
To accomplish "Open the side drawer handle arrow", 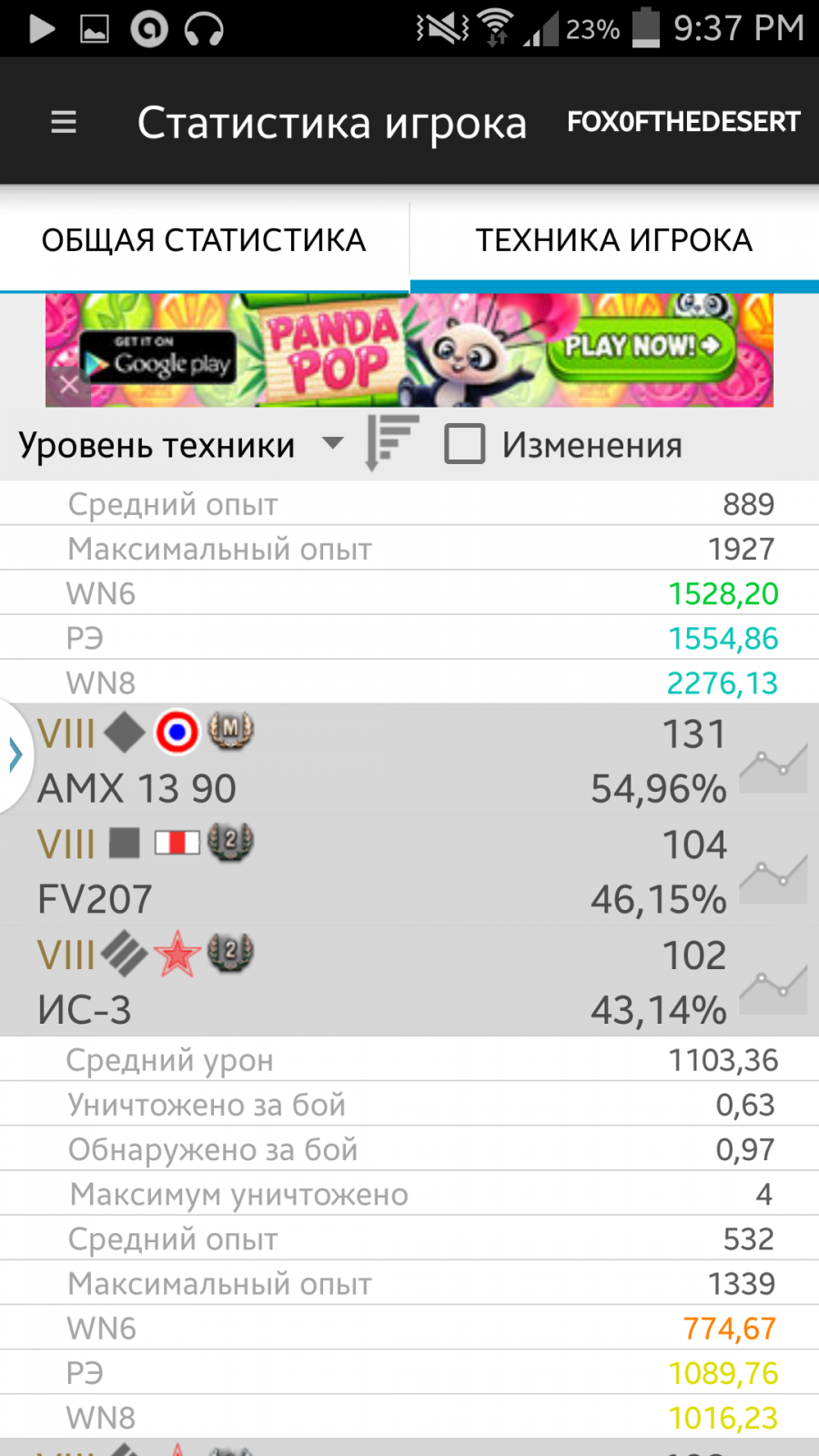I will (15, 755).
